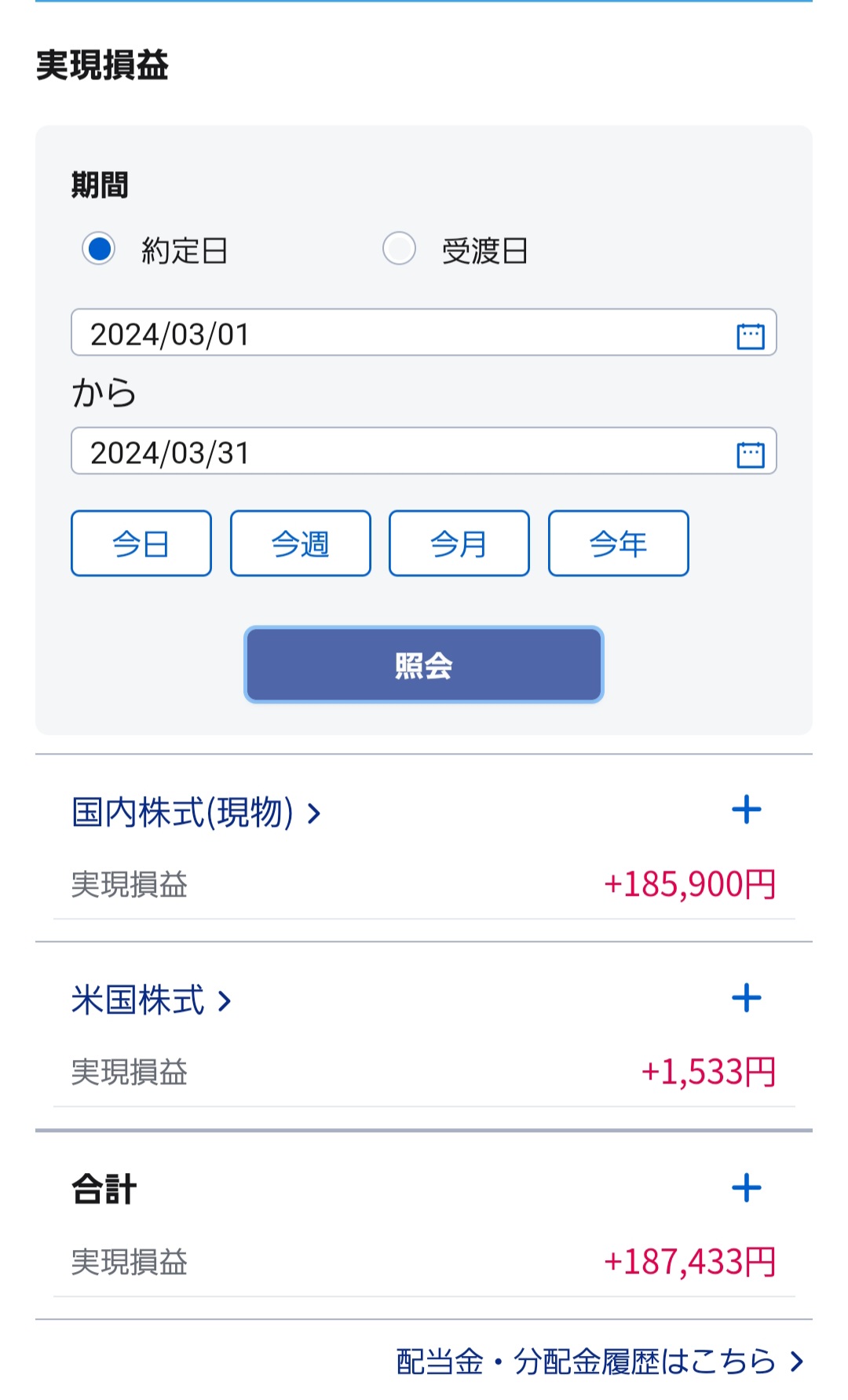Image resolution: width=848 pixels, height=1400 pixels.
Task: Expand the 米国株式 section with plus
Action: click(746, 998)
